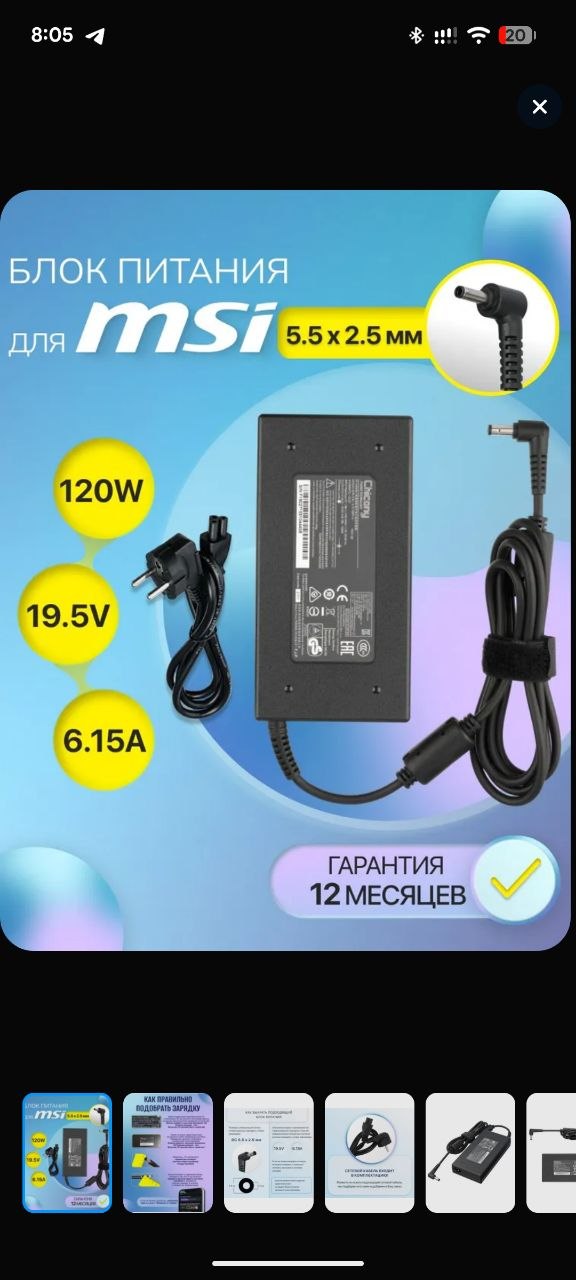Open the "Как правильно подобрать зарядку" thumbnail
This screenshot has width=576, height=1280.
point(168,1153)
